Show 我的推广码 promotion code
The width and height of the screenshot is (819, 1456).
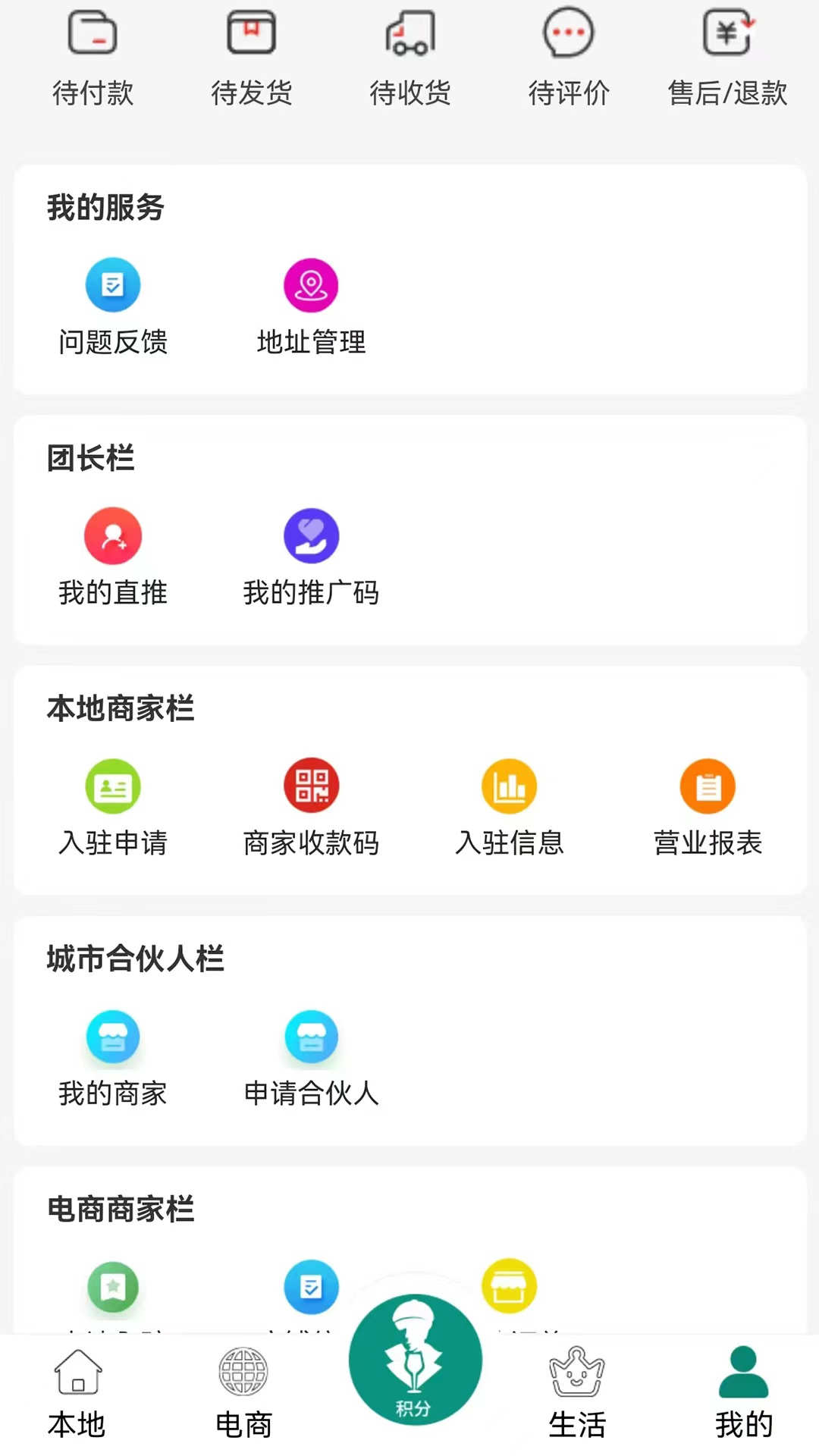click(311, 554)
